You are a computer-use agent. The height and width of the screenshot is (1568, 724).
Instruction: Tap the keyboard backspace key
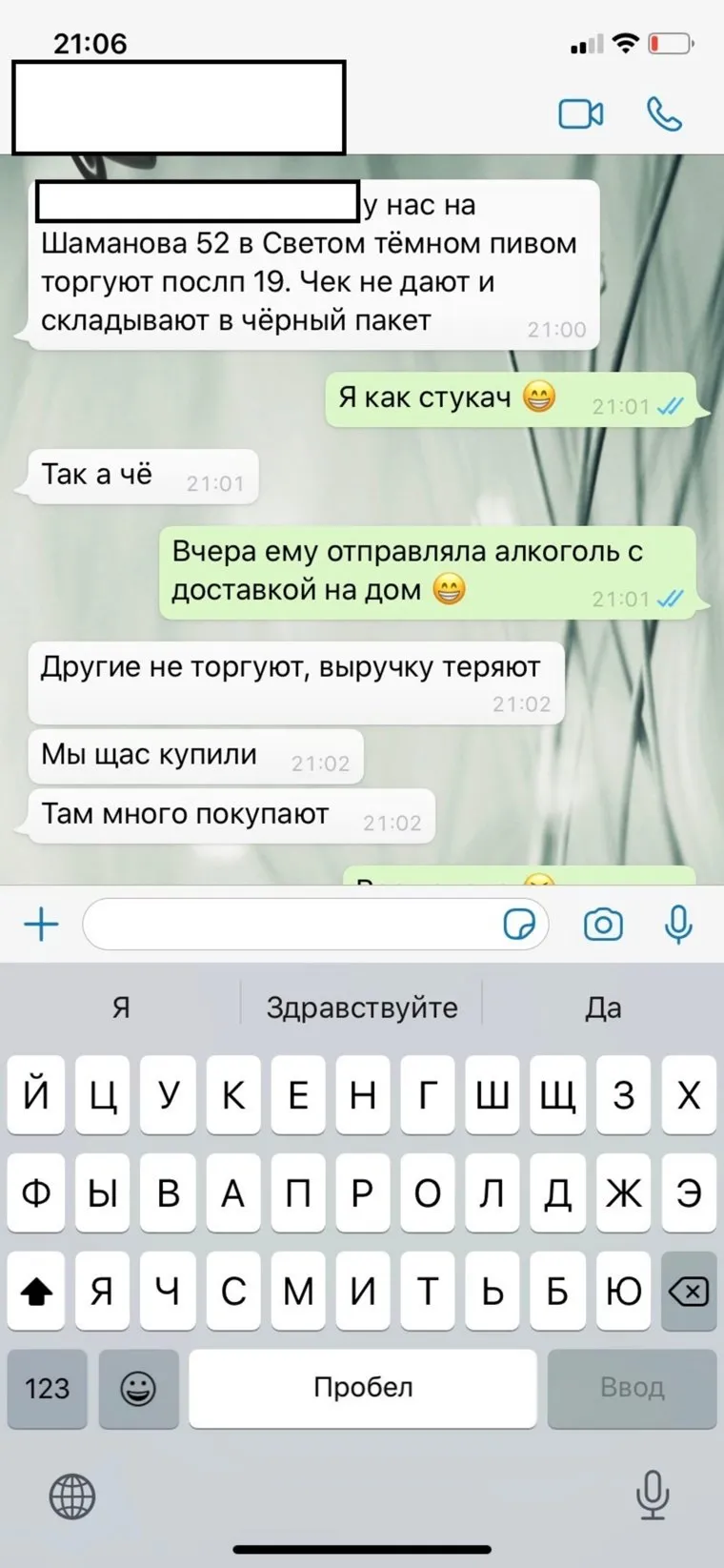tap(688, 1292)
